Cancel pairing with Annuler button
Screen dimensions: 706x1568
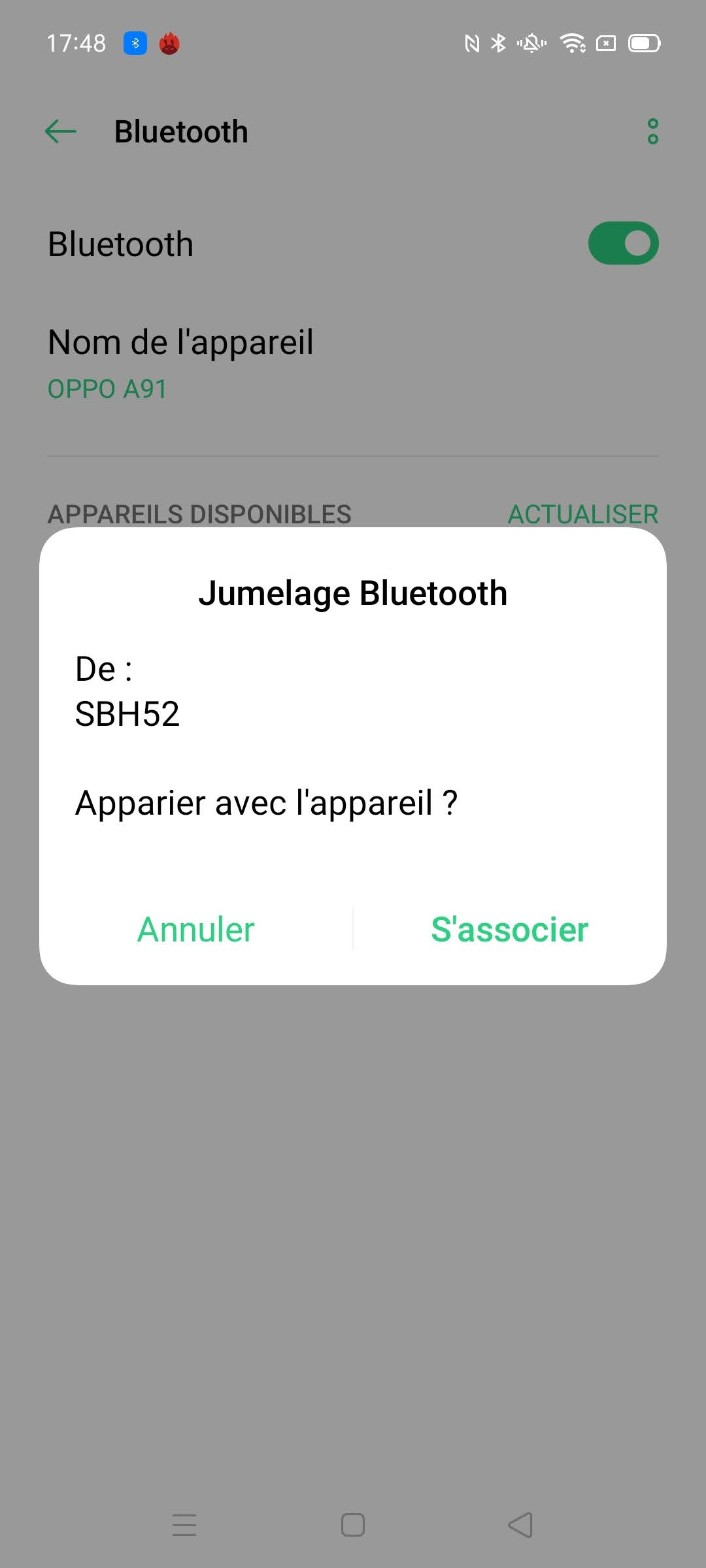click(196, 929)
